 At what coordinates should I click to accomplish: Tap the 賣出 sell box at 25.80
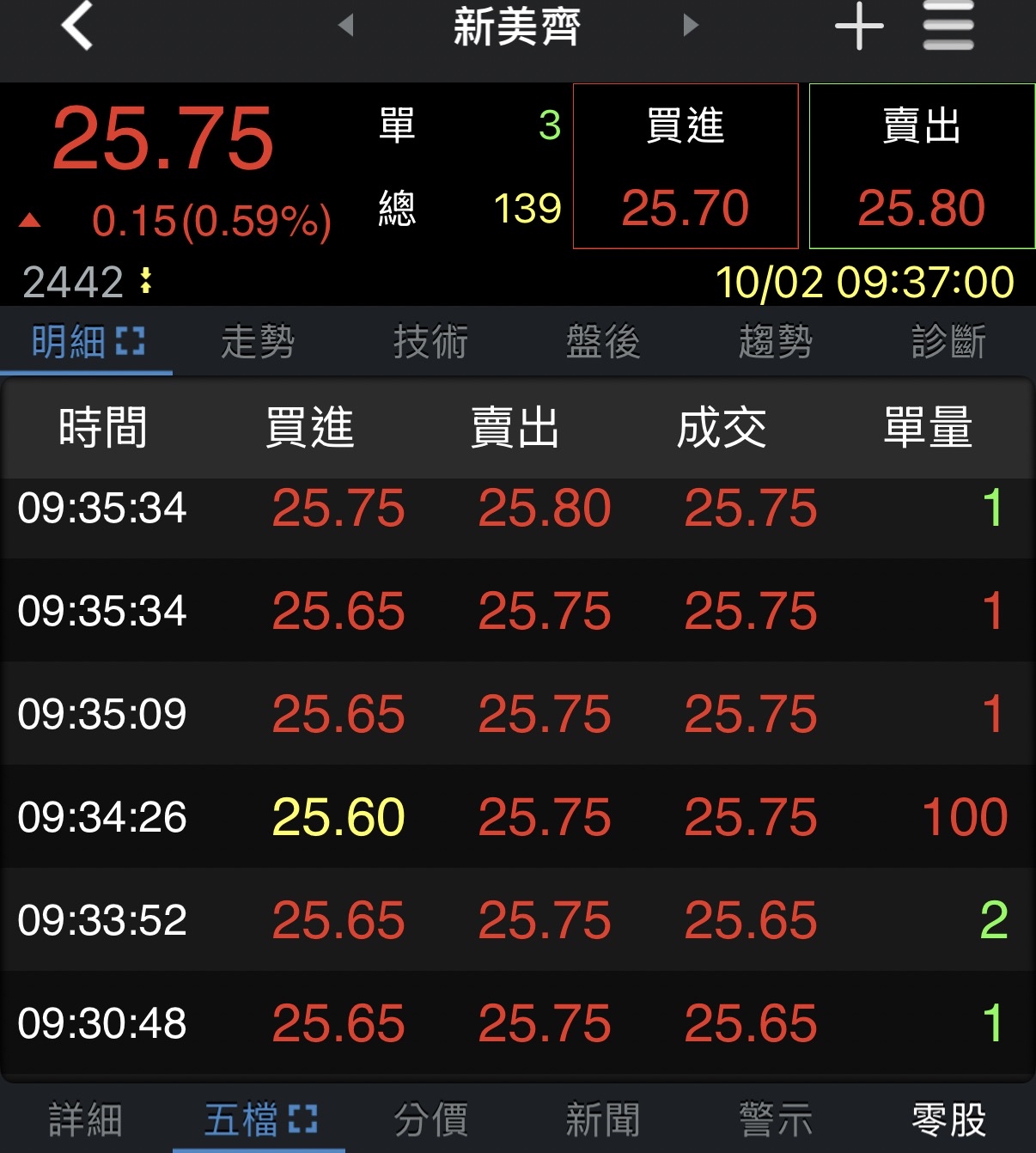(922, 167)
